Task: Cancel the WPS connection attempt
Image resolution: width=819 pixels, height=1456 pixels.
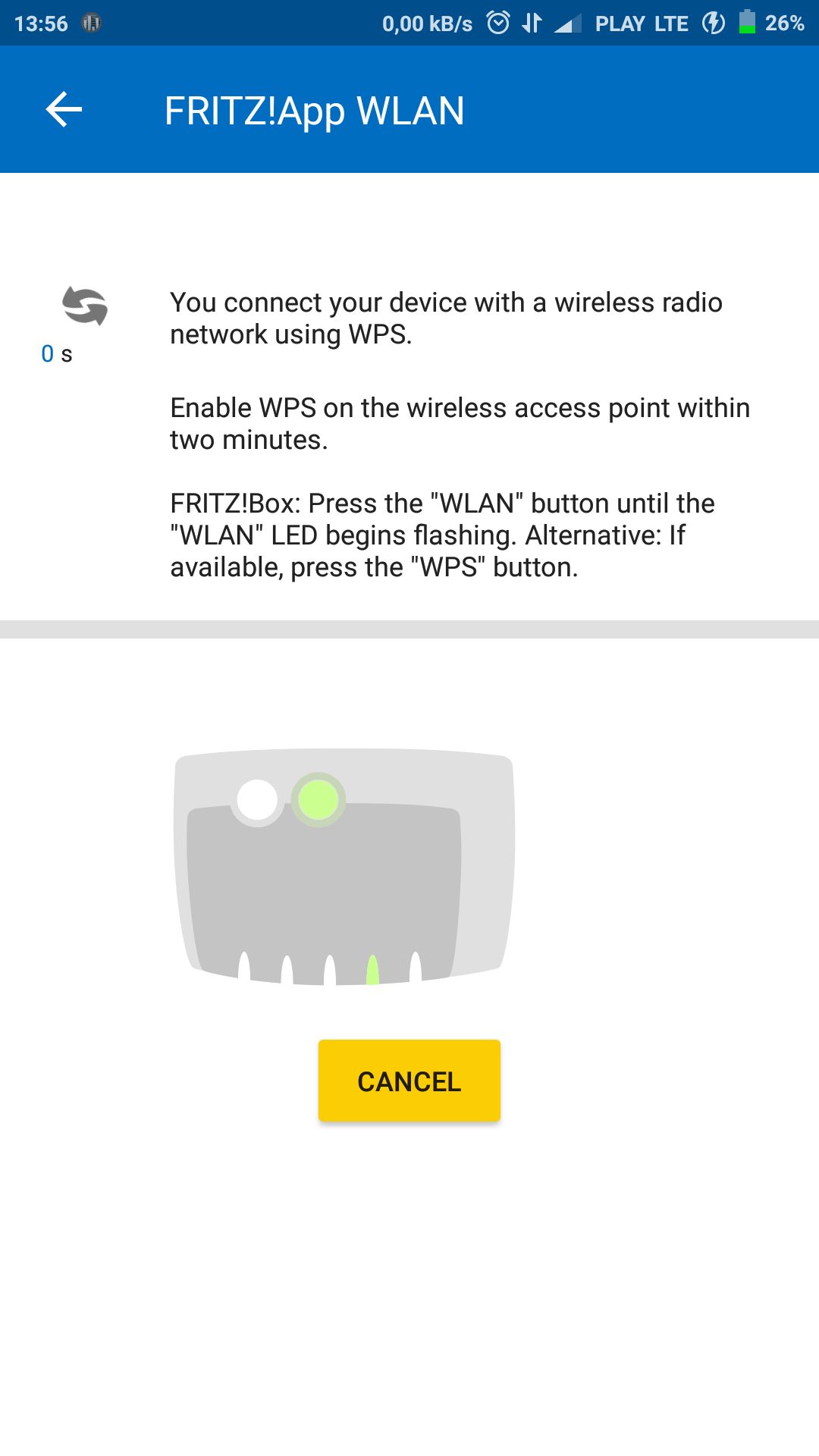Action: [409, 1081]
